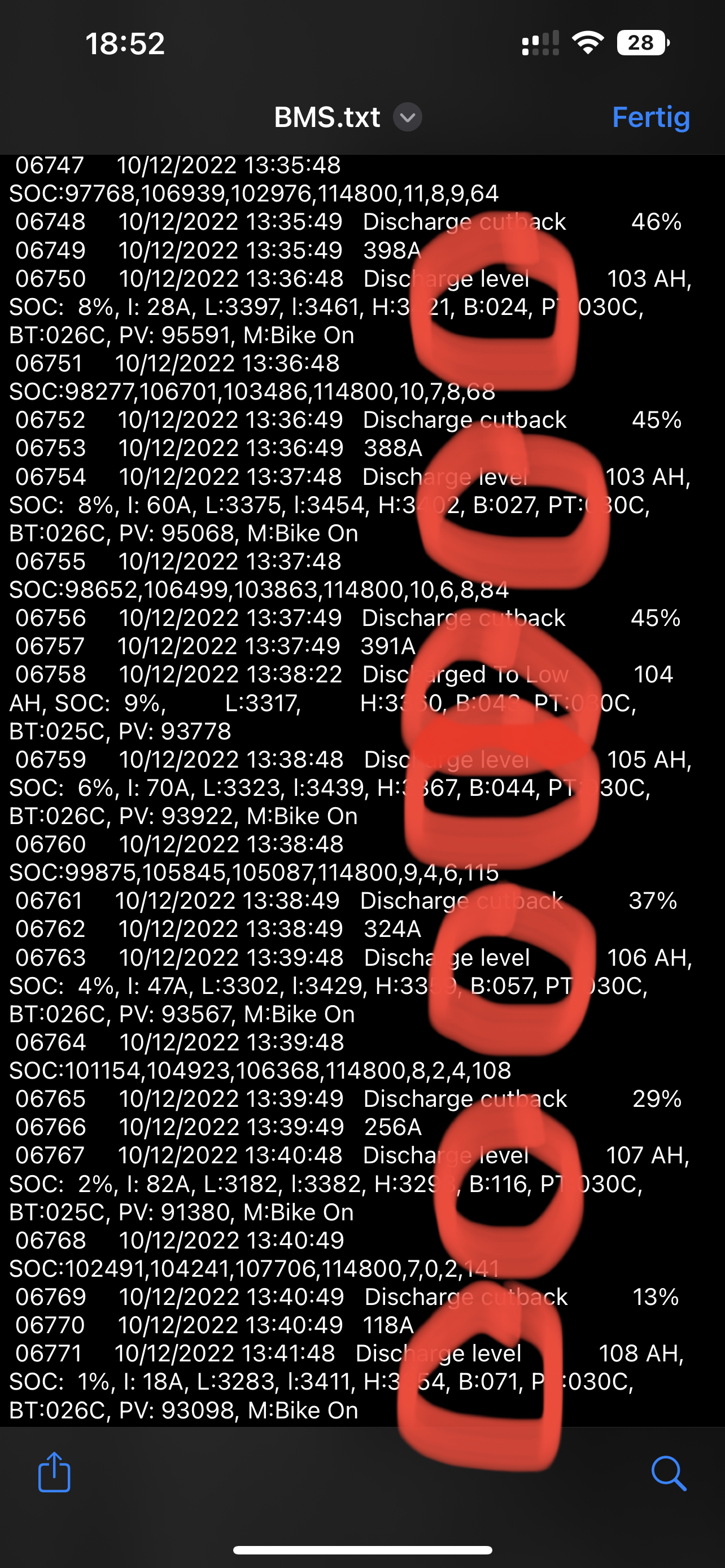Viewport: 725px width, 1568px height.
Task: Expand the BMS.txt title dropdown
Action: pyautogui.click(x=407, y=117)
